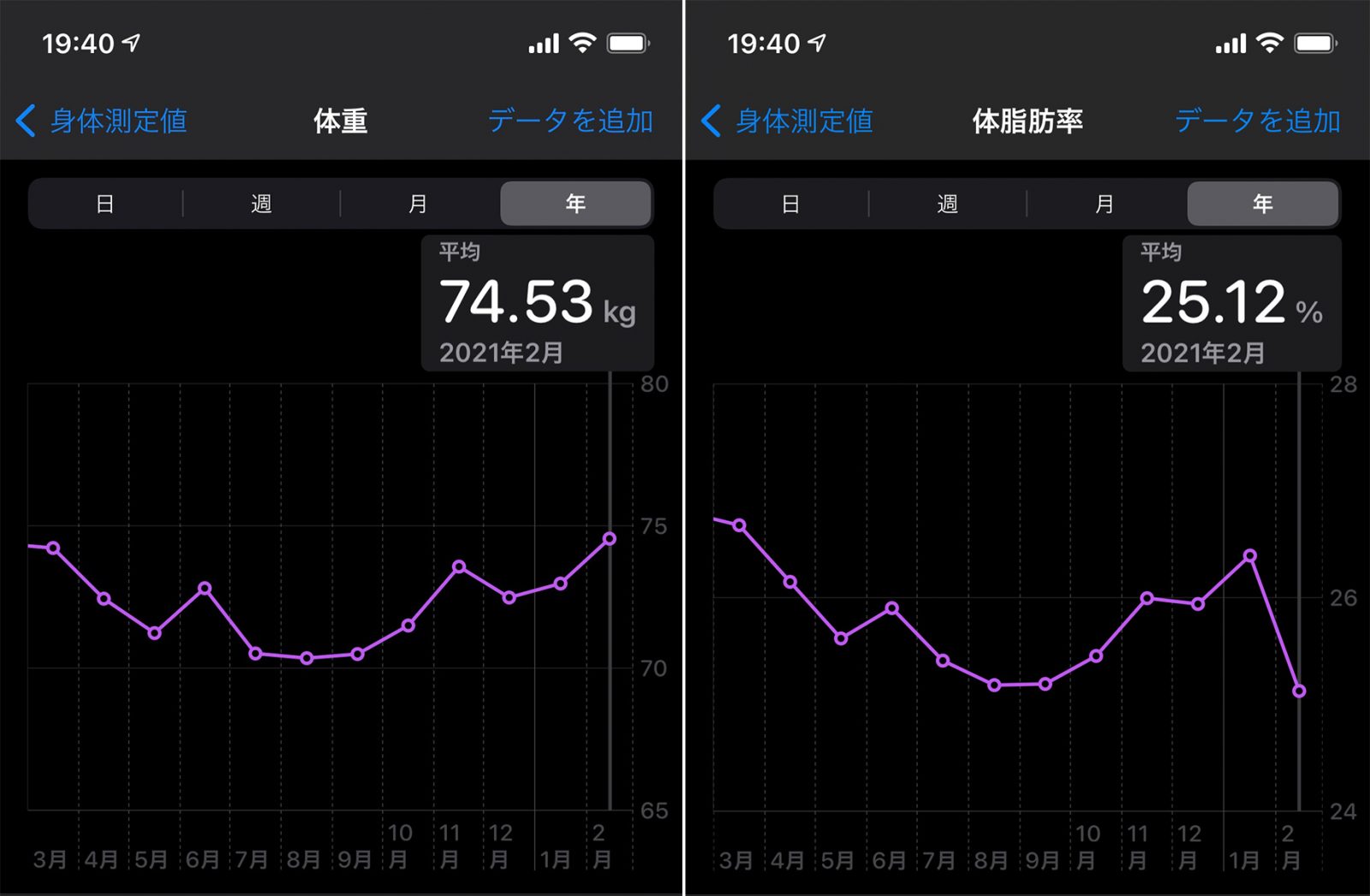Select 年 tab on 体重 chart
1370x896 pixels.
click(x=575, y=204)
